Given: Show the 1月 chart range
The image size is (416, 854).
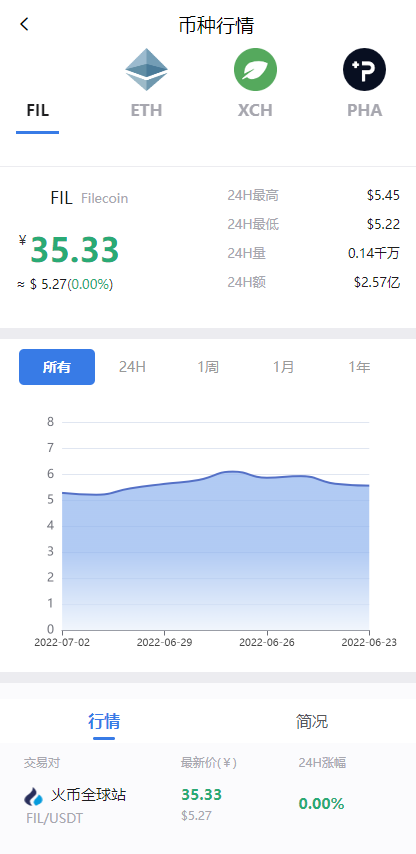Looking at the screenshot, I should coord(284,367).
